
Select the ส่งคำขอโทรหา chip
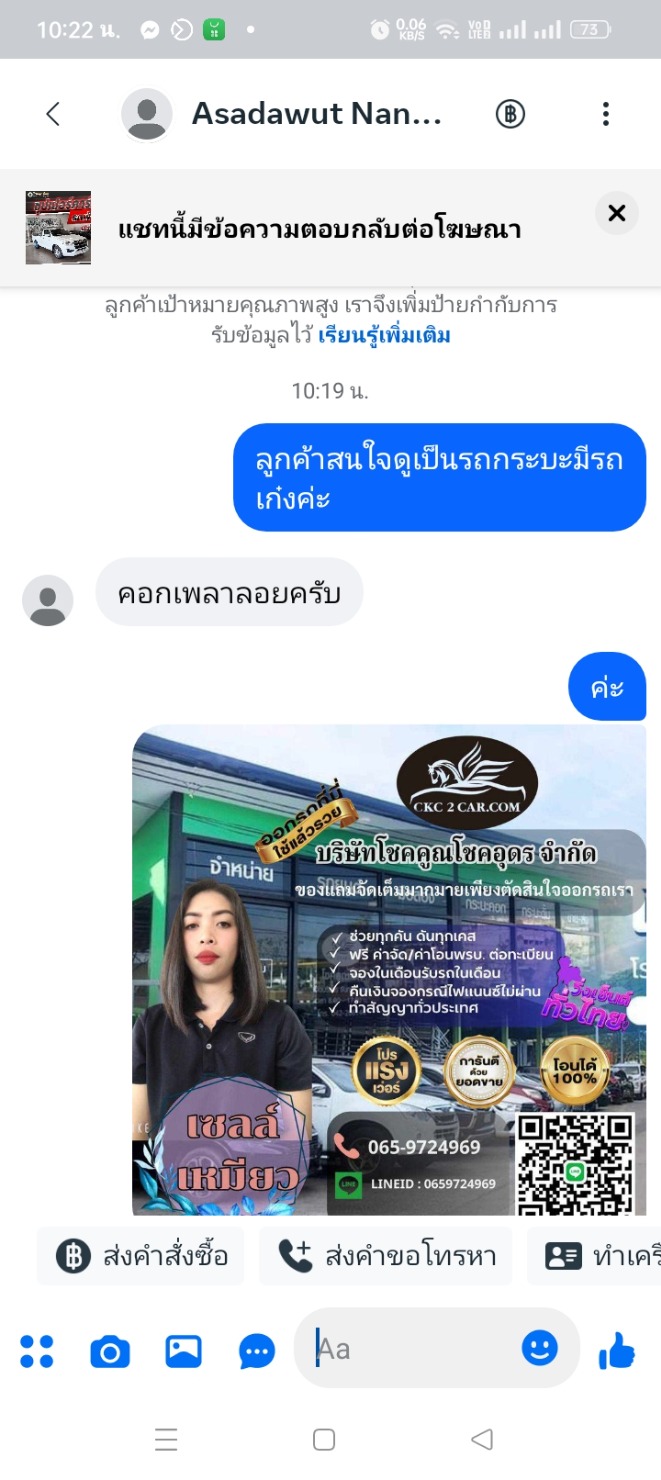(385, 1256)
